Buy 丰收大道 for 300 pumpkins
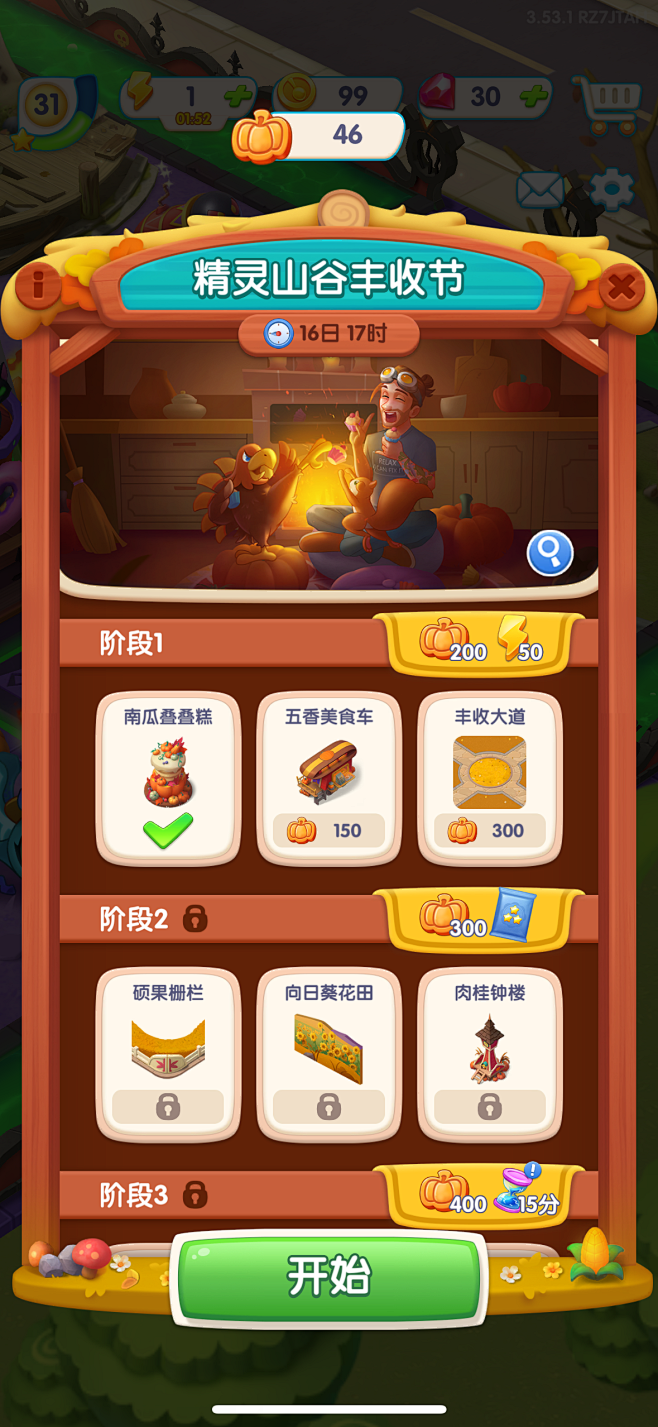Screen dimensions: 658x1427 (489, 830)
